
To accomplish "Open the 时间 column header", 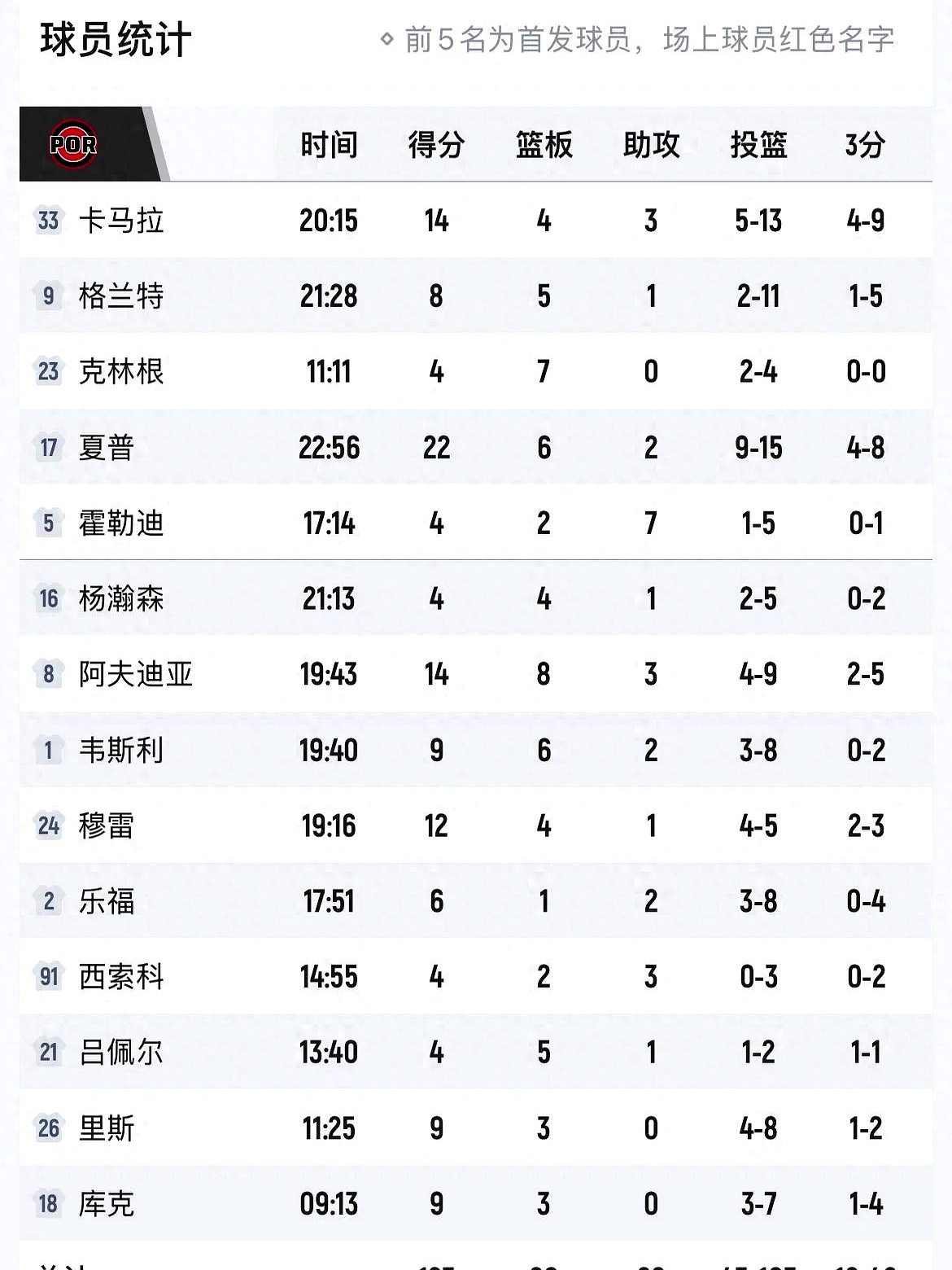I will [x=329, y=143].
